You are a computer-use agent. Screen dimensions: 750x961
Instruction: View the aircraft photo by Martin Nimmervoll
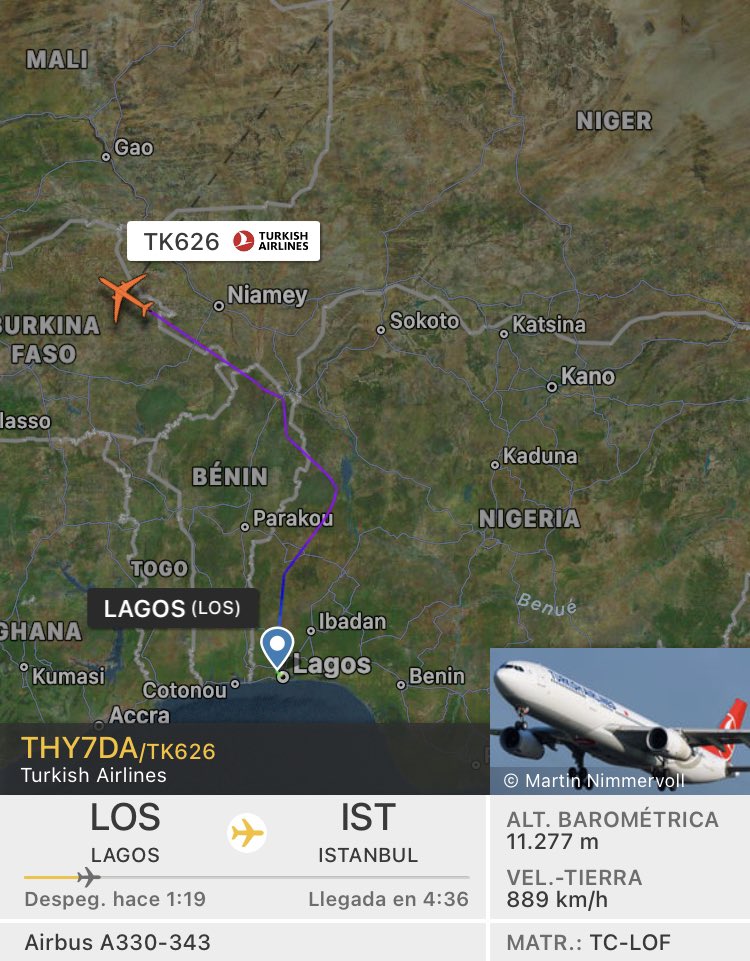[x=619, y=721]
